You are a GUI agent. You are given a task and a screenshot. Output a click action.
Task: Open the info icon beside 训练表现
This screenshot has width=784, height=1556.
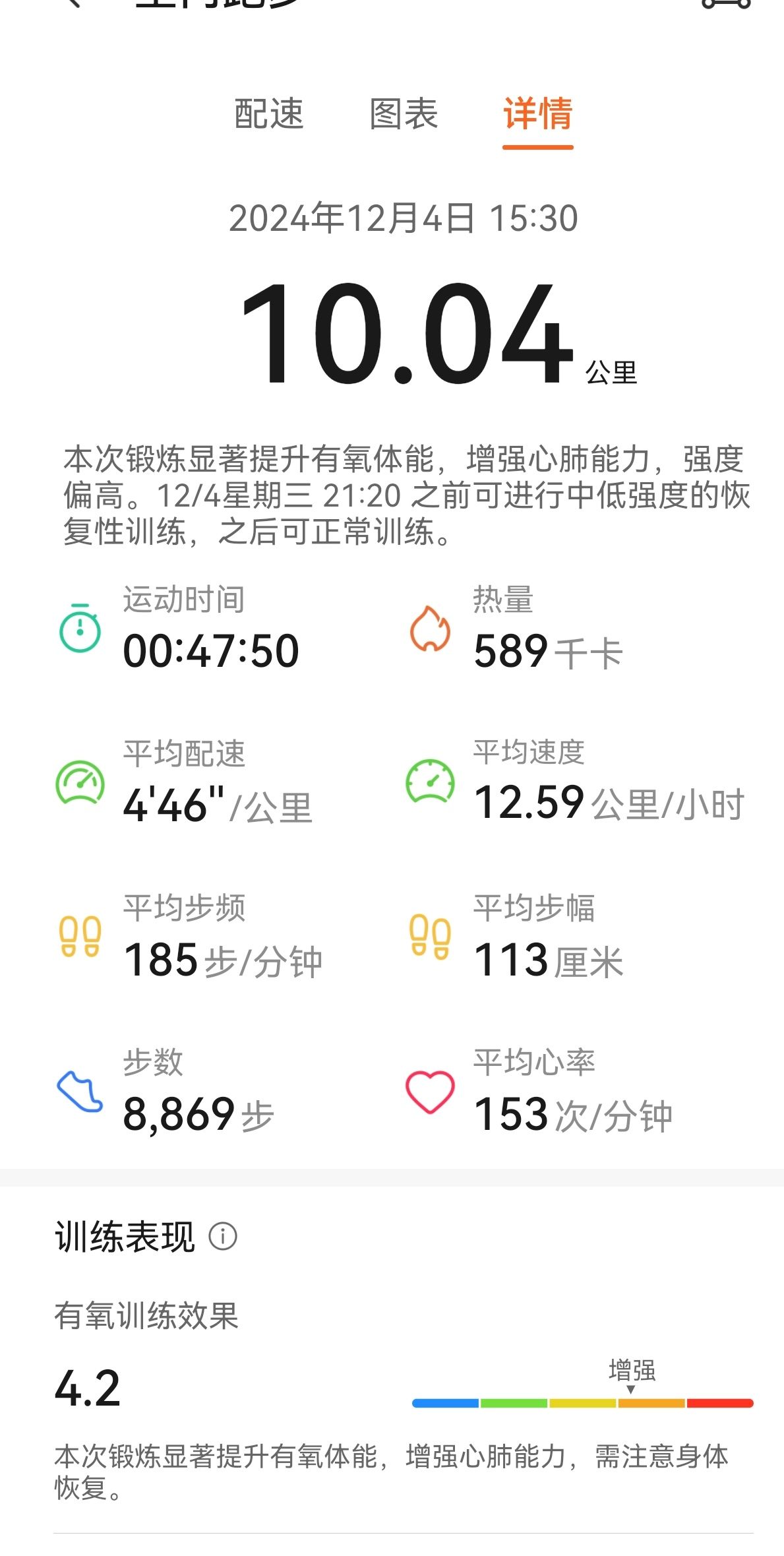pyautogui.click(x=223, y=1236)
